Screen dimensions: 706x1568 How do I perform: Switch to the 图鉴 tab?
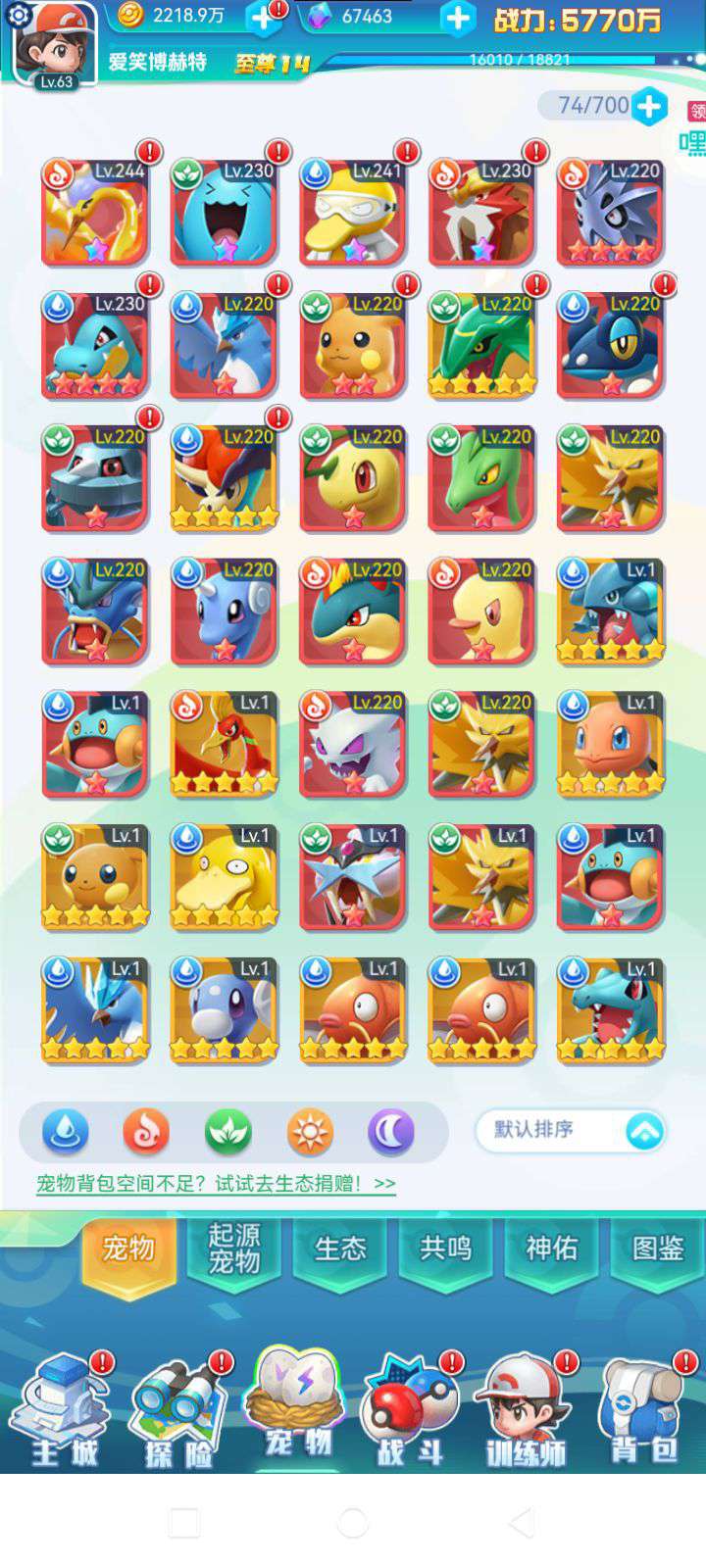(657, 1250)
